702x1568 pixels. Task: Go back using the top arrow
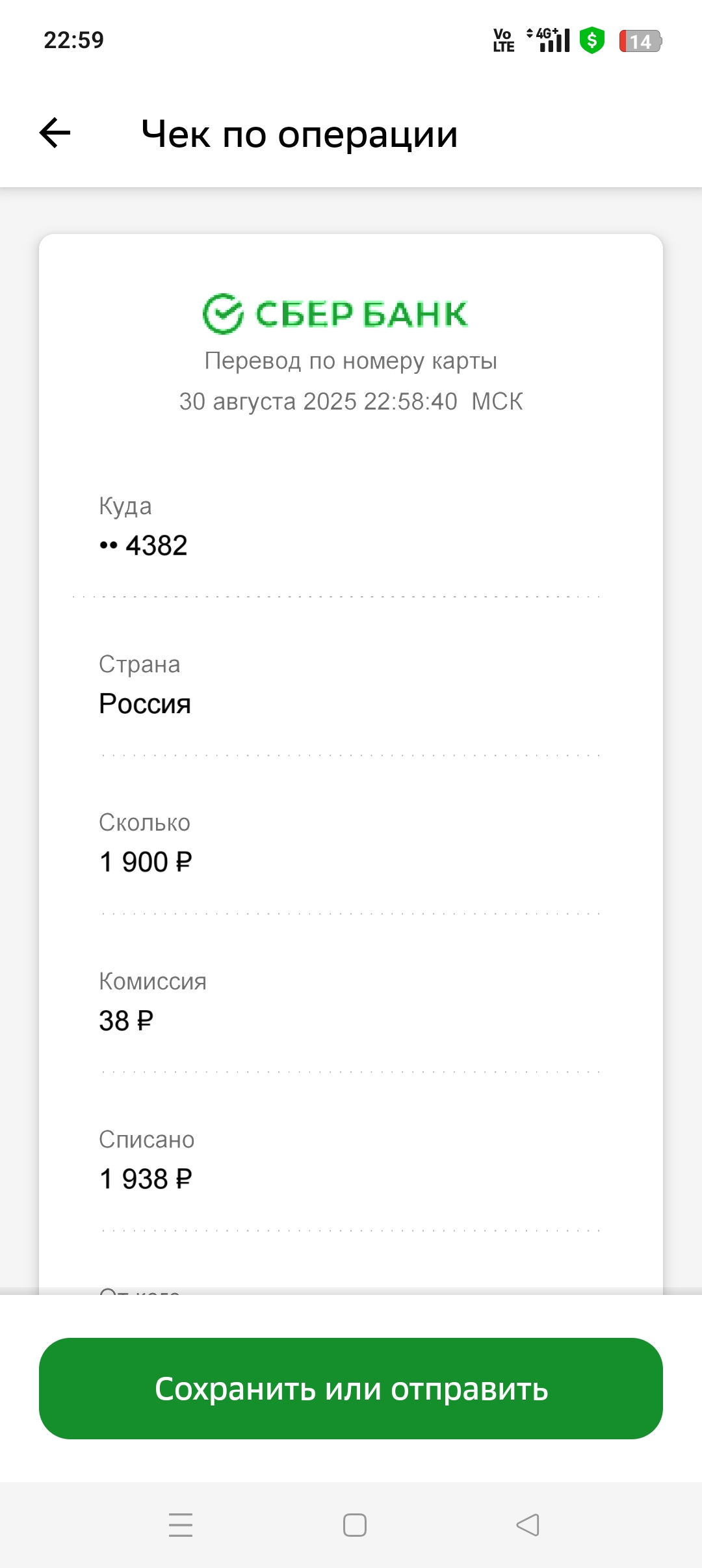55,133
